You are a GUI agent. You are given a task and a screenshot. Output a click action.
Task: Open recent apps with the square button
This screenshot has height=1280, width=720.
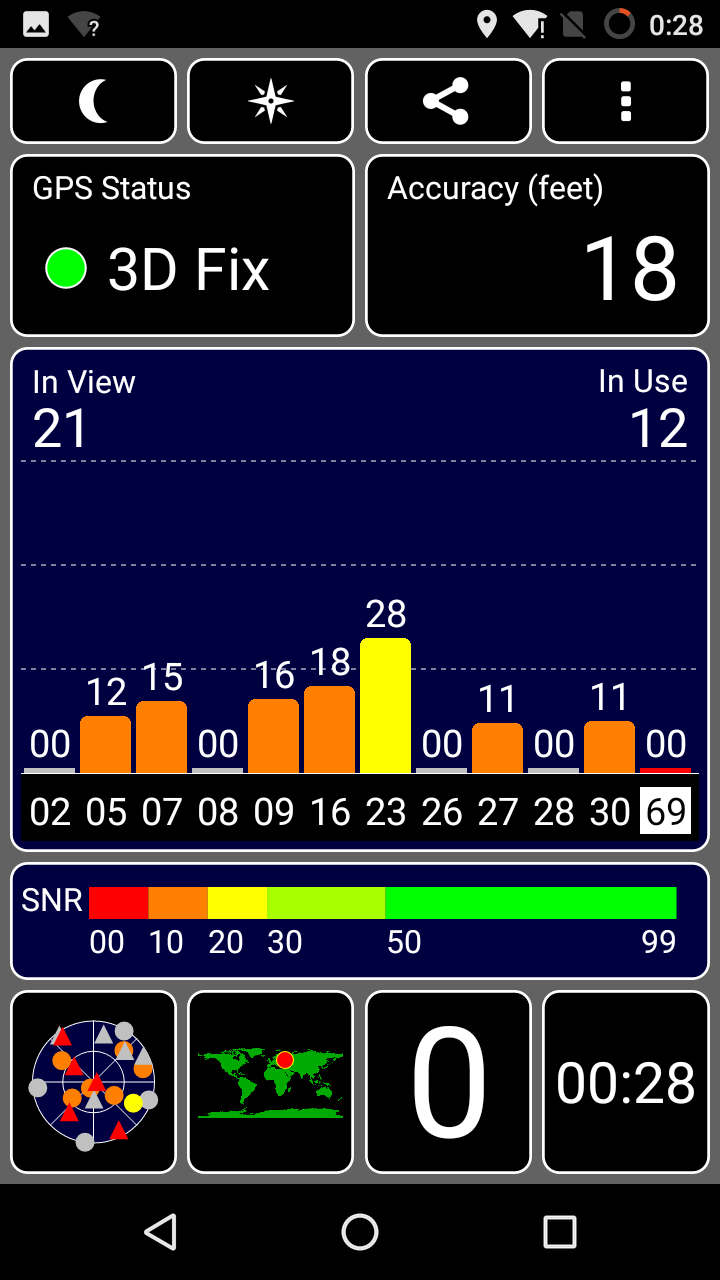tap(560, 1232)
